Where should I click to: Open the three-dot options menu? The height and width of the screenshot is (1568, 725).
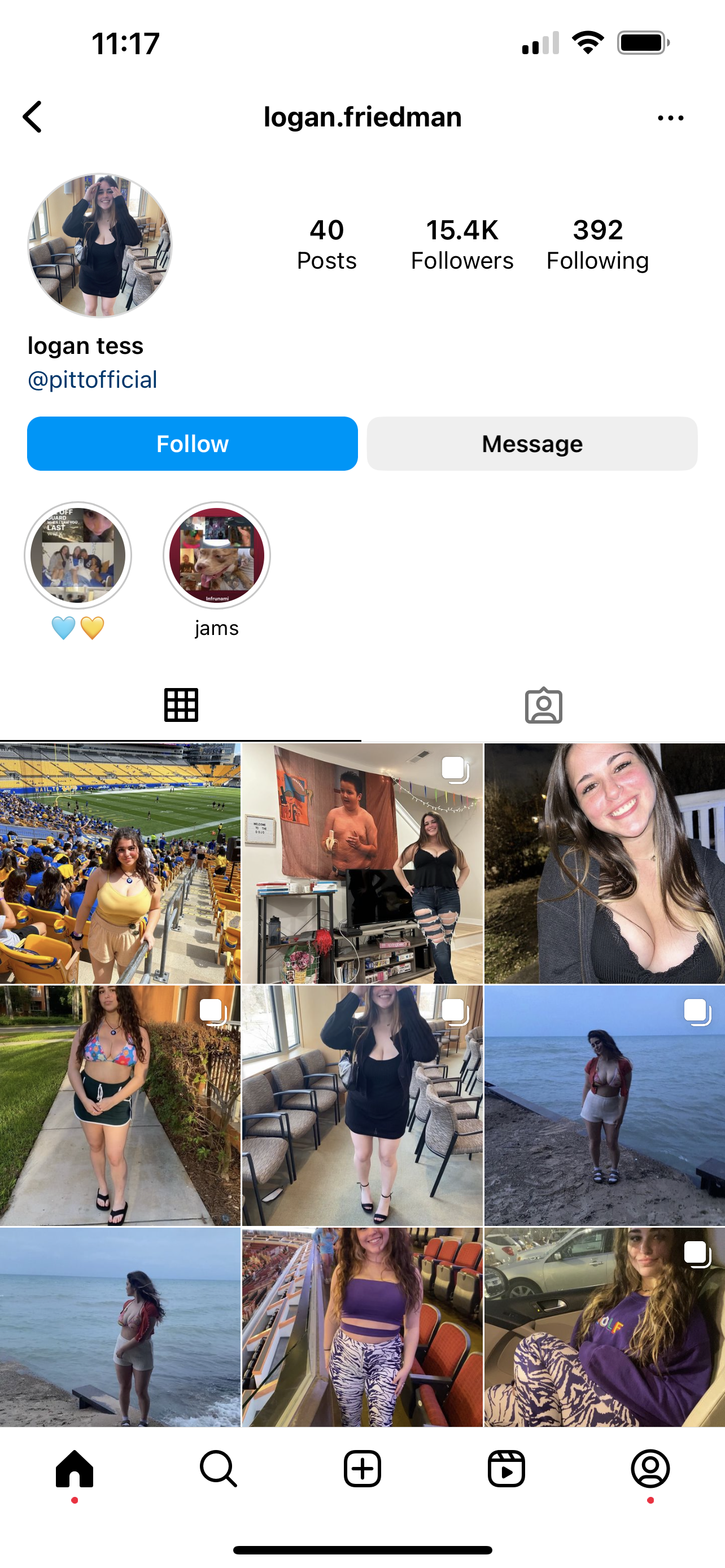670,118
